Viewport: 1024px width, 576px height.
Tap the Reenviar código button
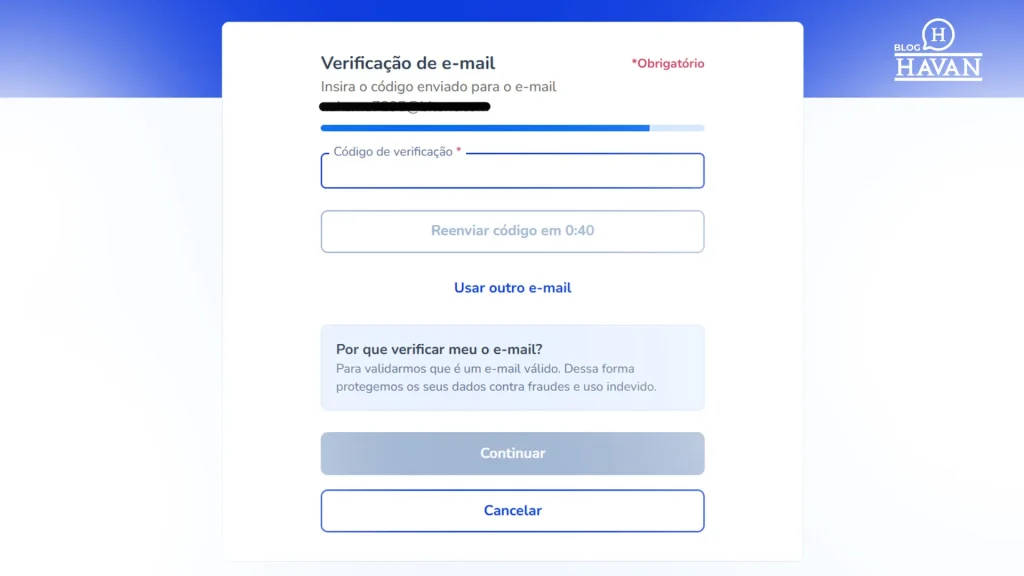512,231
